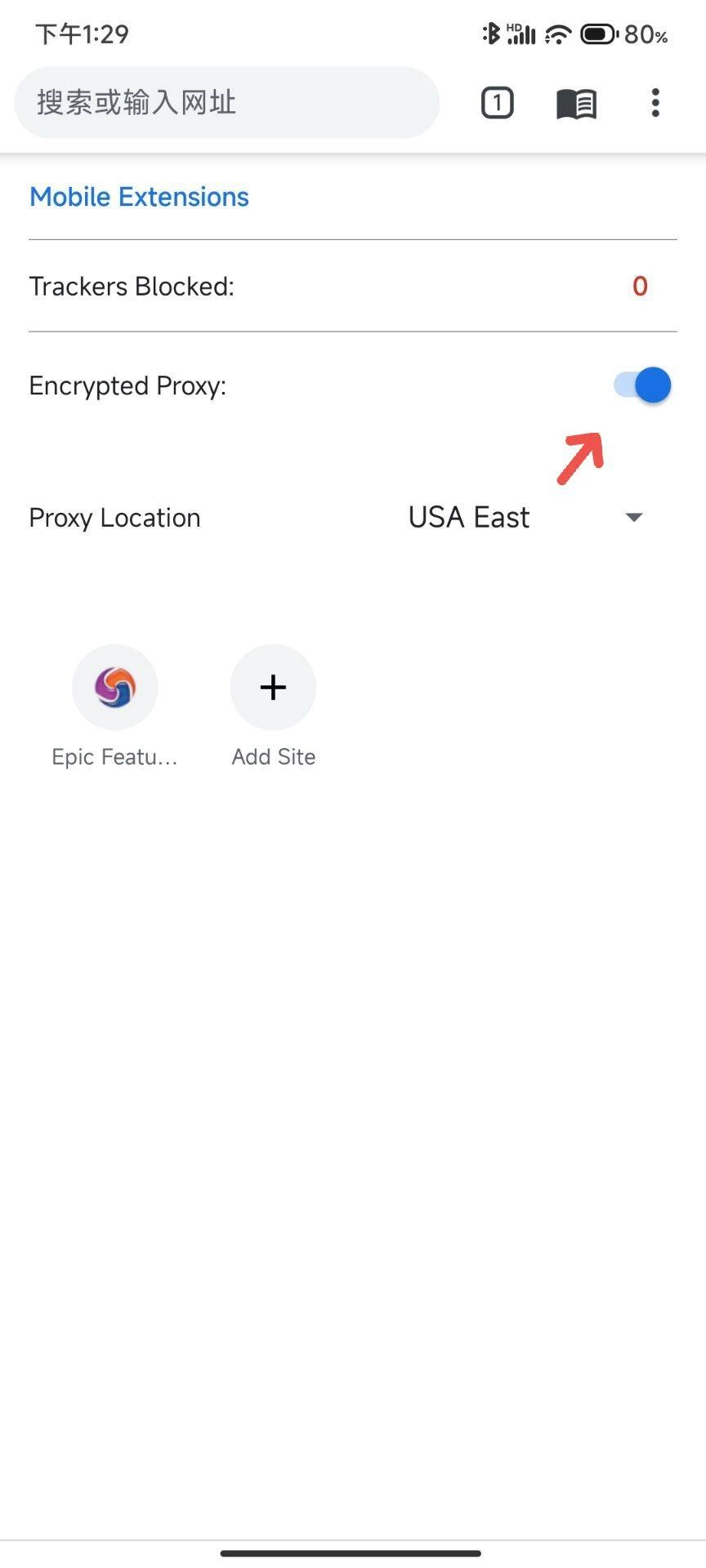This screenshot has width=706, height=1568.
Task: Open the bookmarks/reading list icon
Action: pos(574,102)
